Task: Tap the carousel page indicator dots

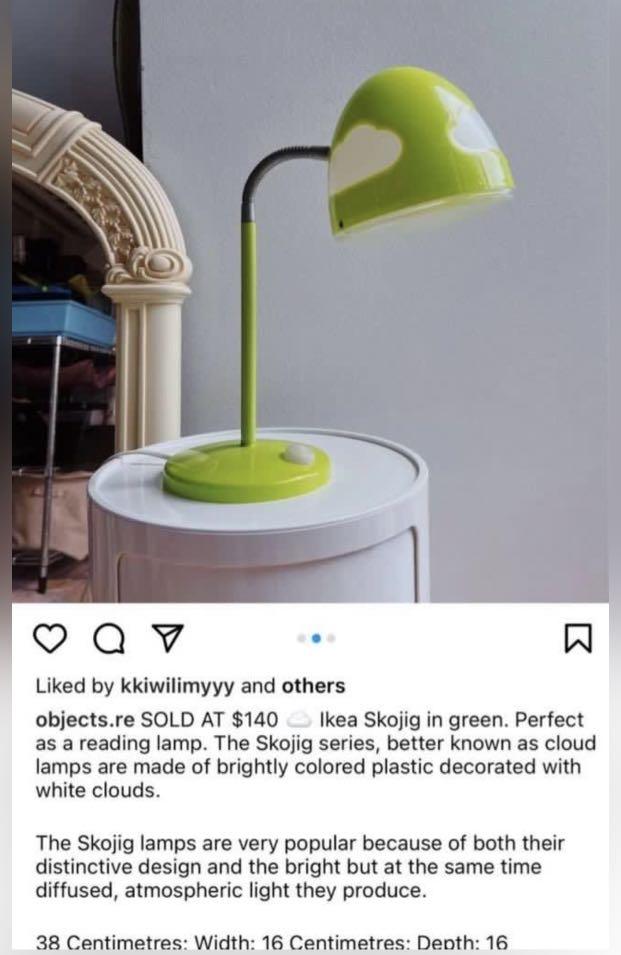Action: click(x=316, y=637)
